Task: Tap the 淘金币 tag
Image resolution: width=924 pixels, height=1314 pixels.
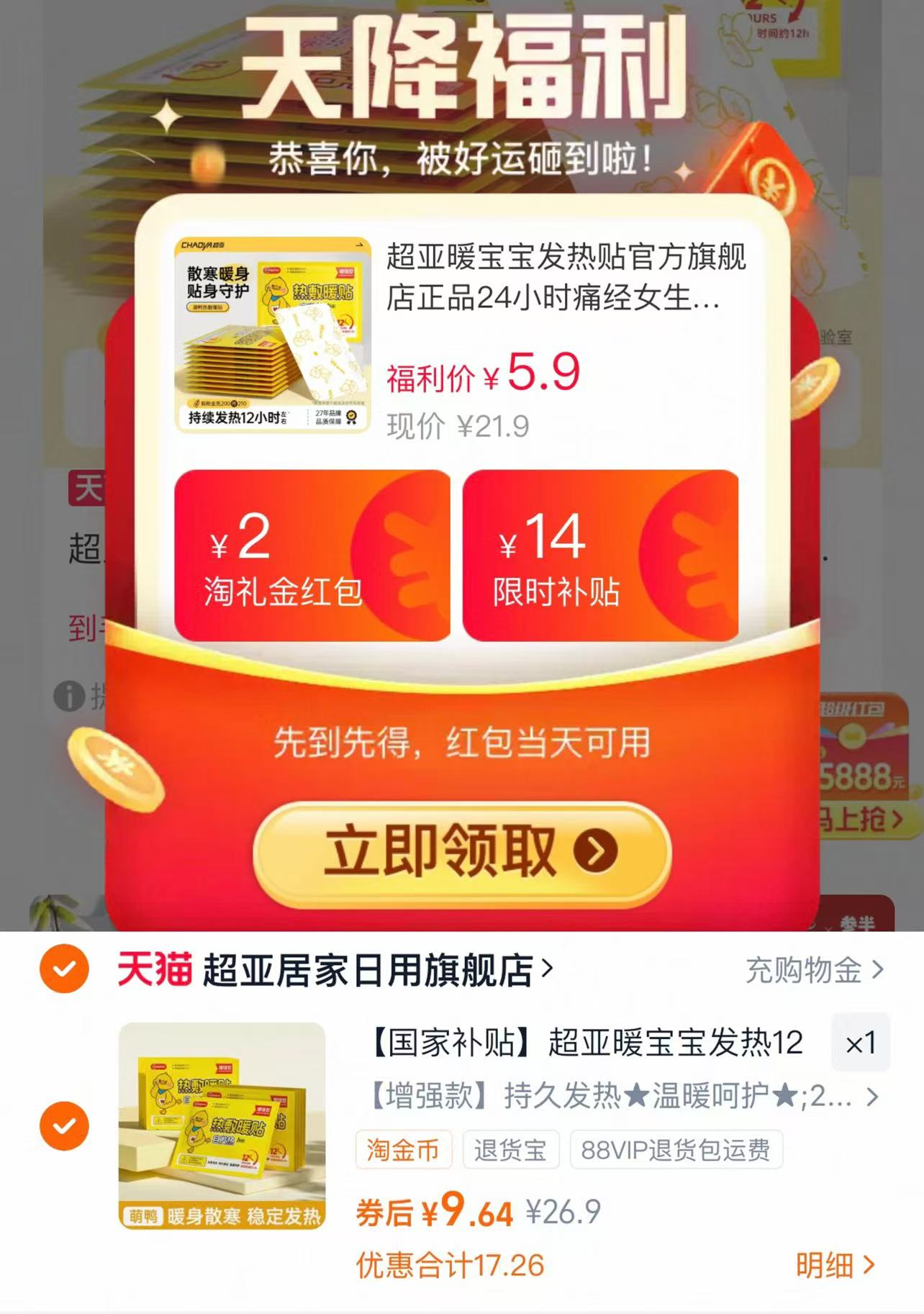Action: point(403,1150)
